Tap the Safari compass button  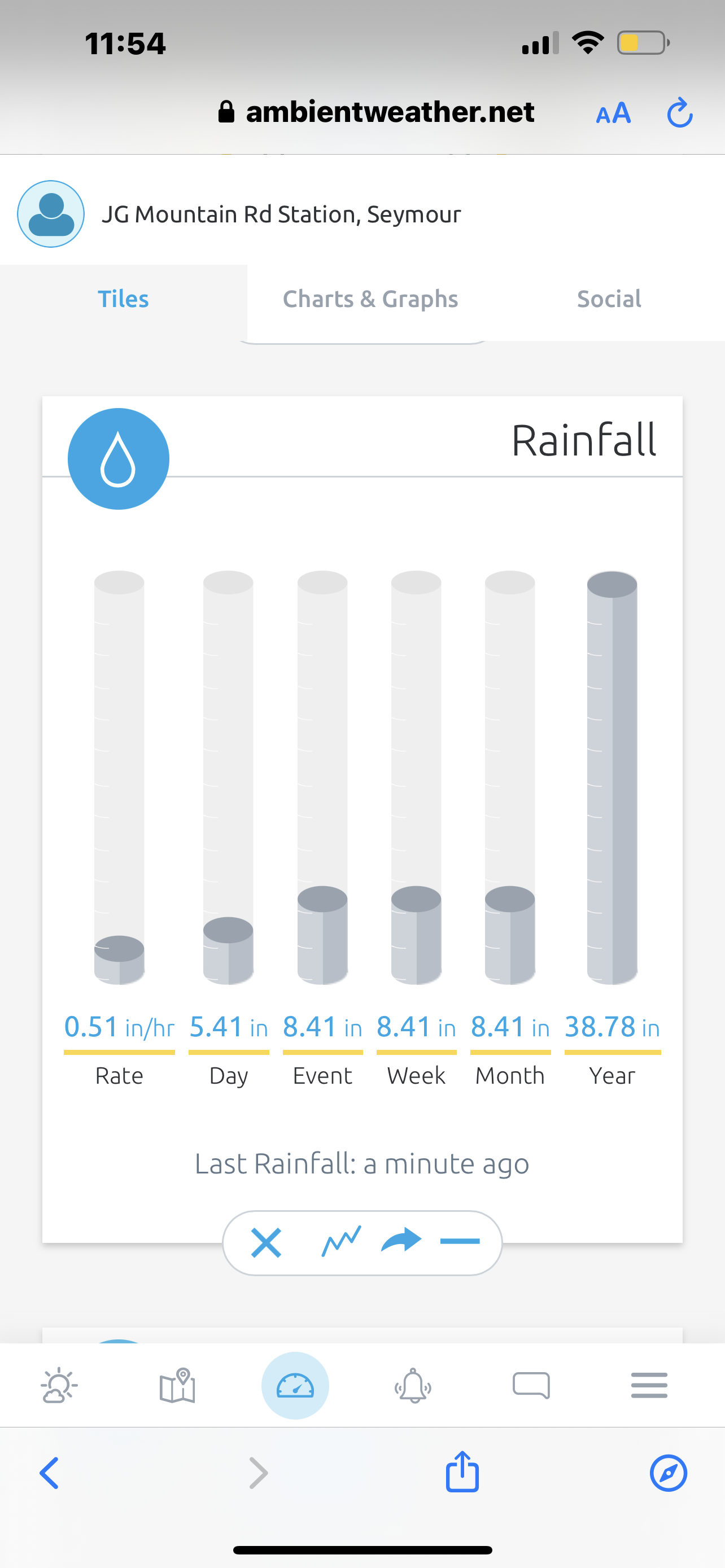click(x=669, y=1473)
